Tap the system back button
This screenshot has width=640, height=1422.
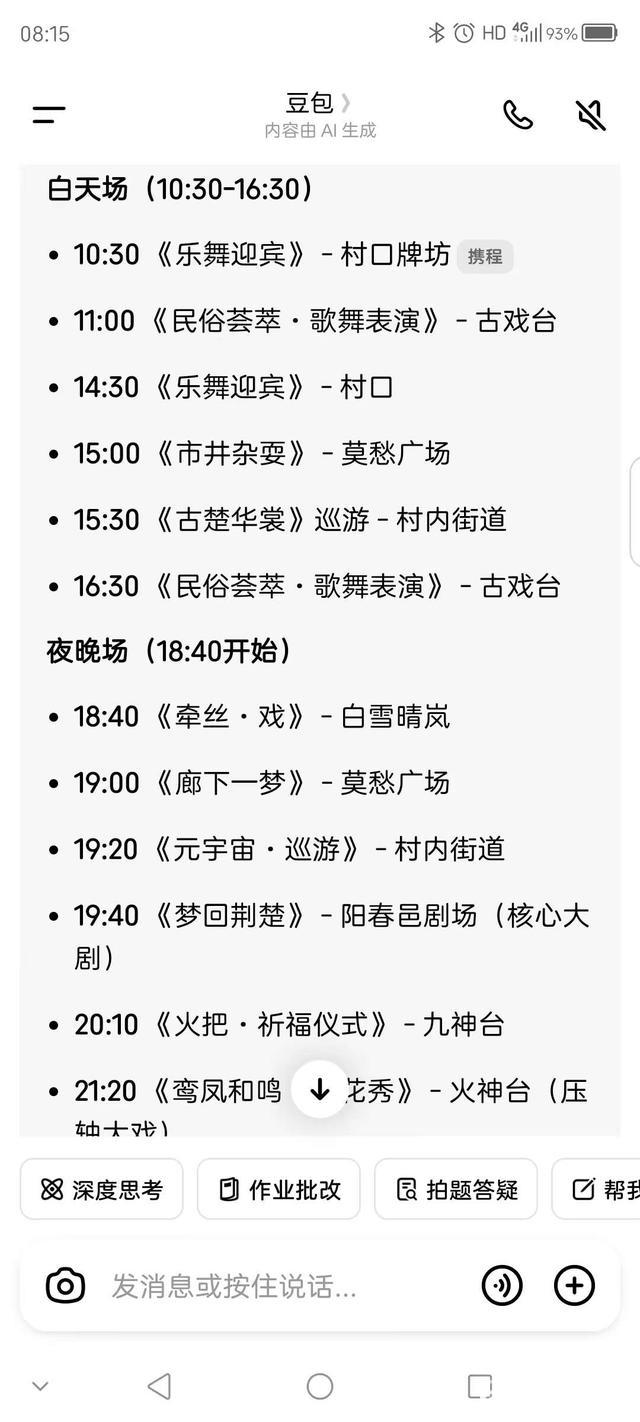(x=159, y=1386)
